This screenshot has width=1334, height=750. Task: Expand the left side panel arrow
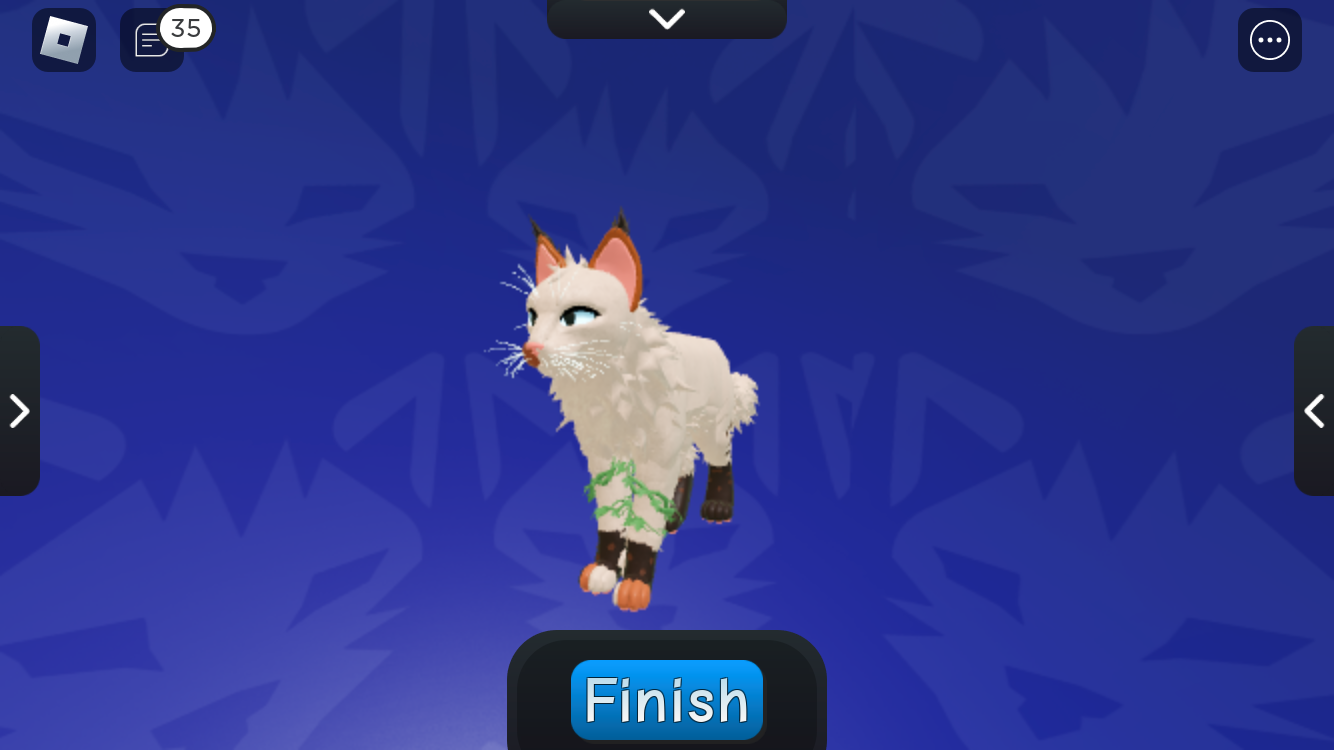click(18, 411)
